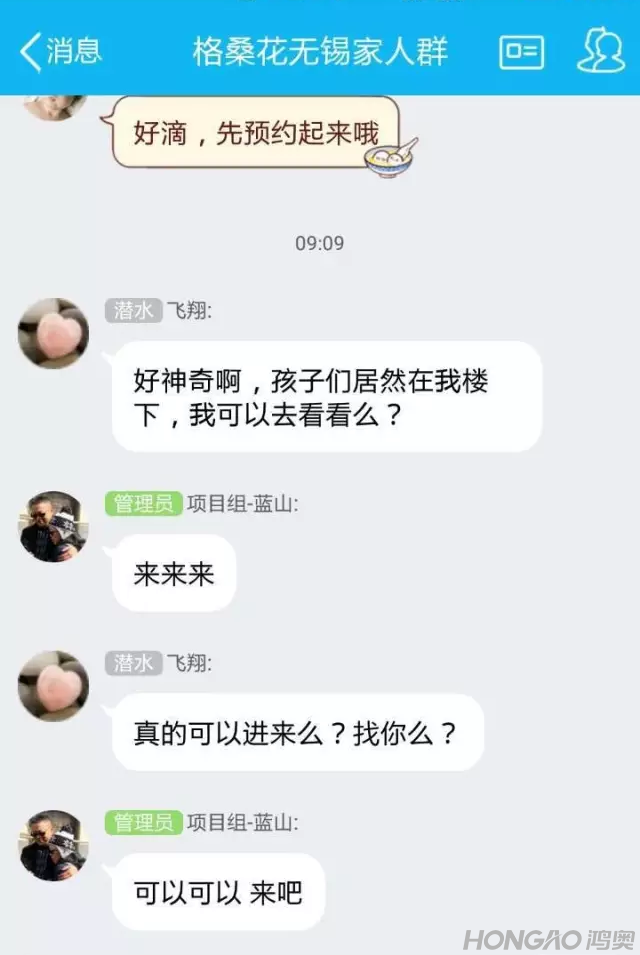Tap 飞翔's avatar beside the 好神奇啊 message
The height and width of the screenshot is (955, 640).
53,333
